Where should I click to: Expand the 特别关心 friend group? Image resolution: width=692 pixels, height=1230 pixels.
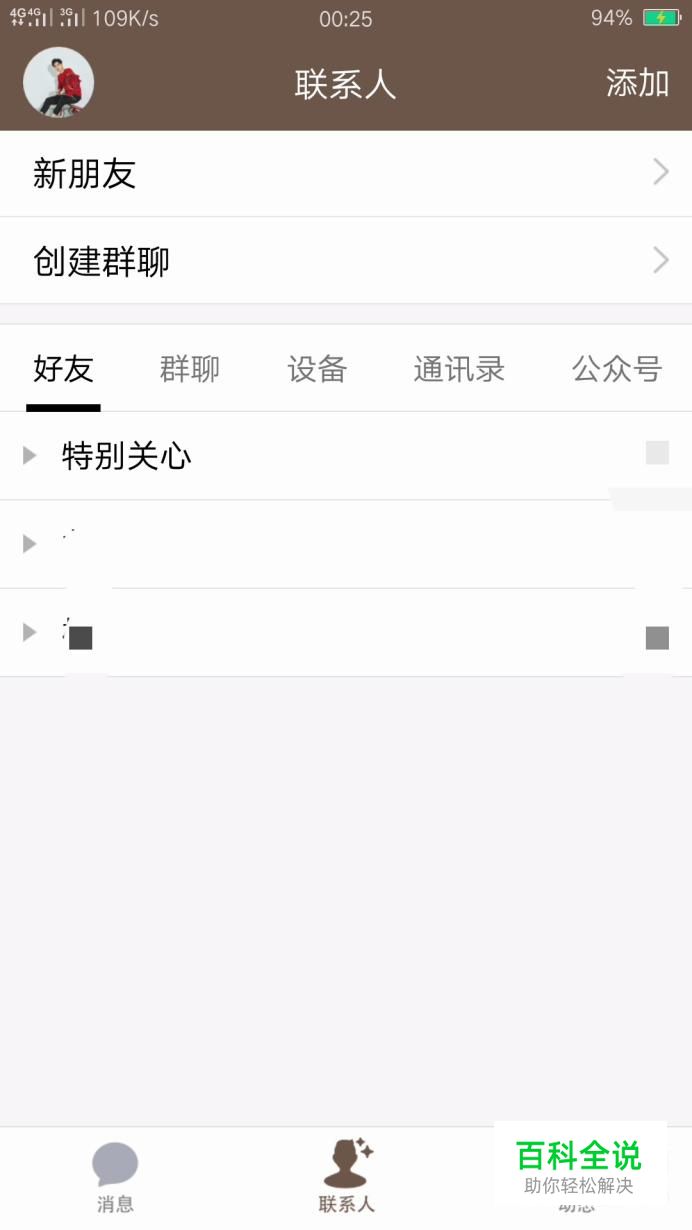point(126,456)
